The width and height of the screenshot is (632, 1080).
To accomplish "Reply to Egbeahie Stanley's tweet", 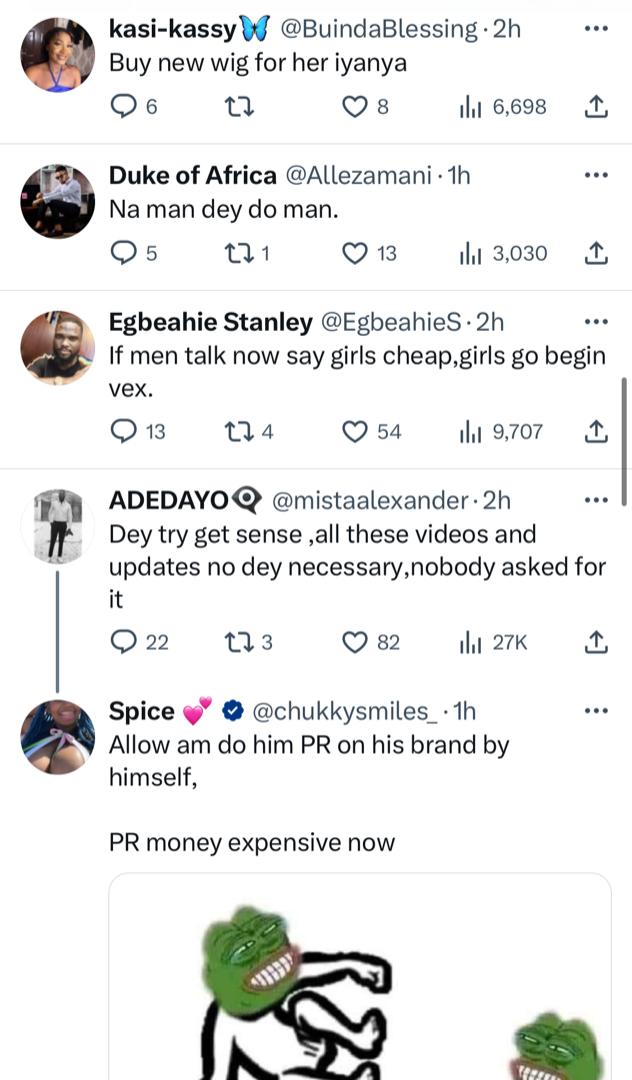I will tap(122, 432).
